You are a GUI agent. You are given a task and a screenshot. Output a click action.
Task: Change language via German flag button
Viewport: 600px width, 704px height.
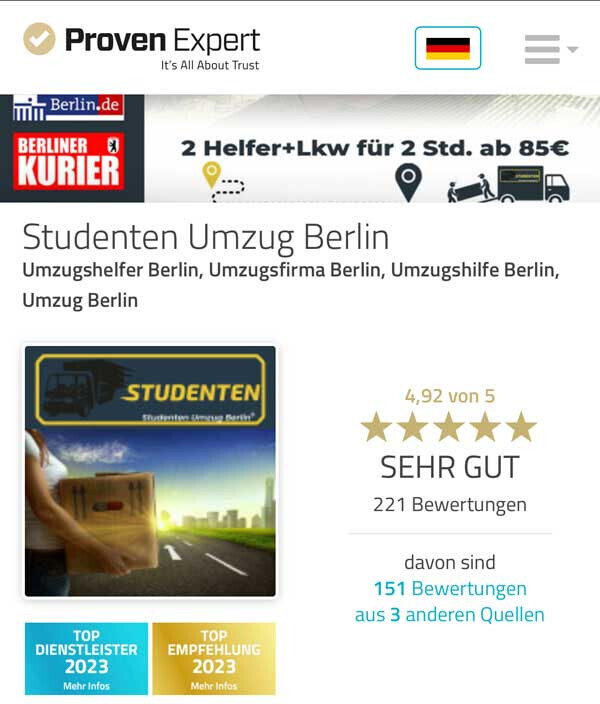[448, 48]
